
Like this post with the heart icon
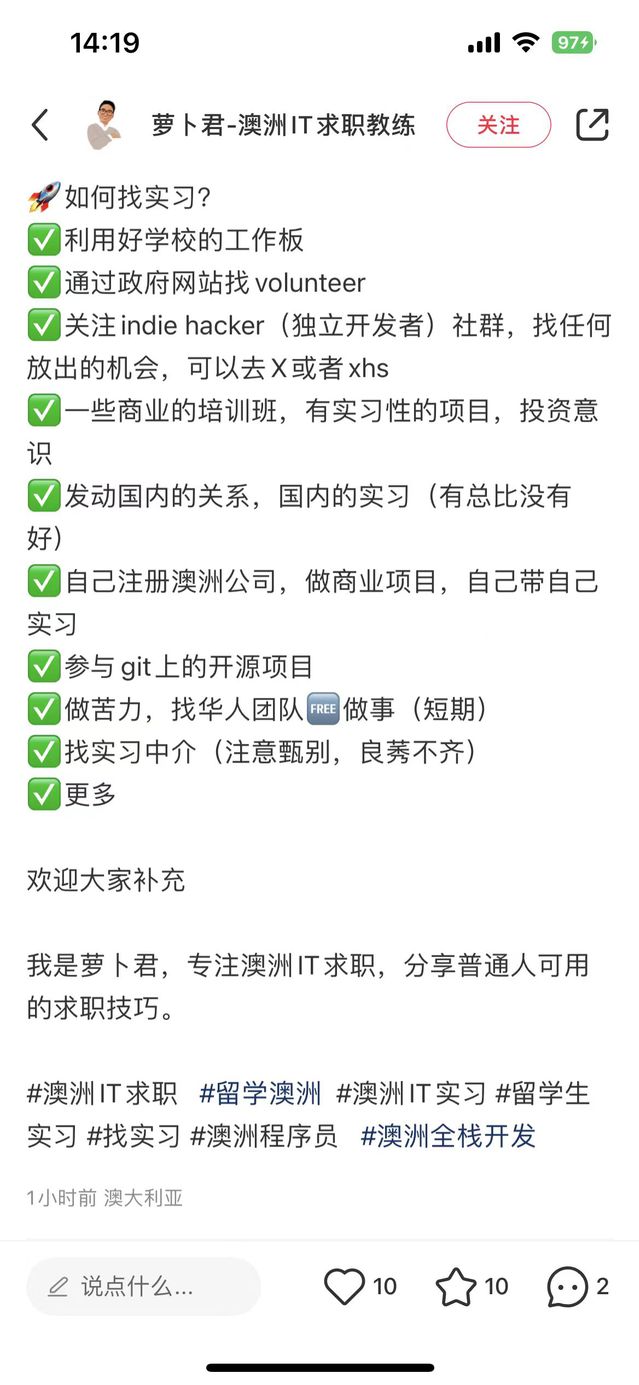pos(345,1286)
